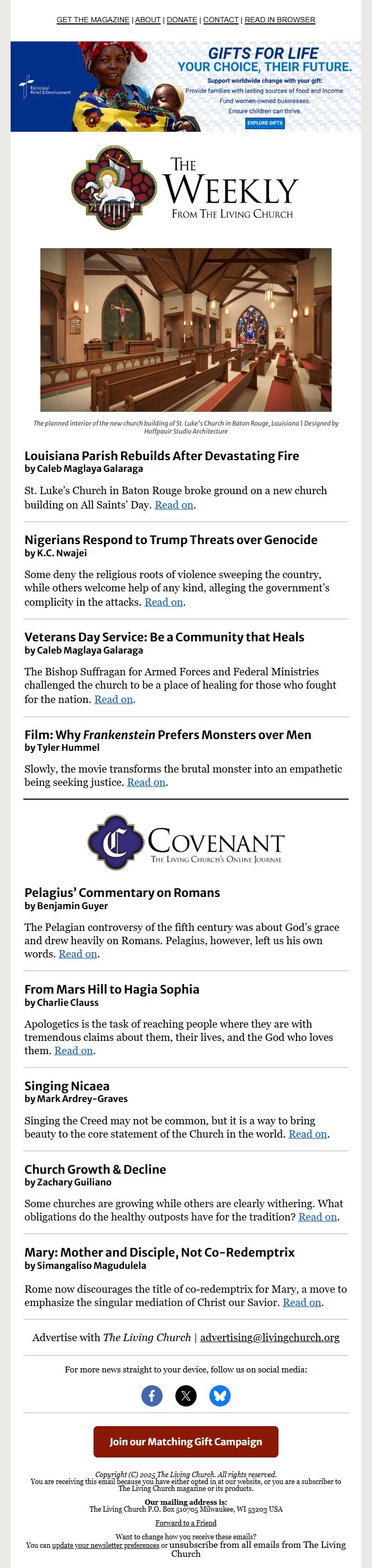
Task: Read on about Church Growth & Decline
Action: 317,1217
